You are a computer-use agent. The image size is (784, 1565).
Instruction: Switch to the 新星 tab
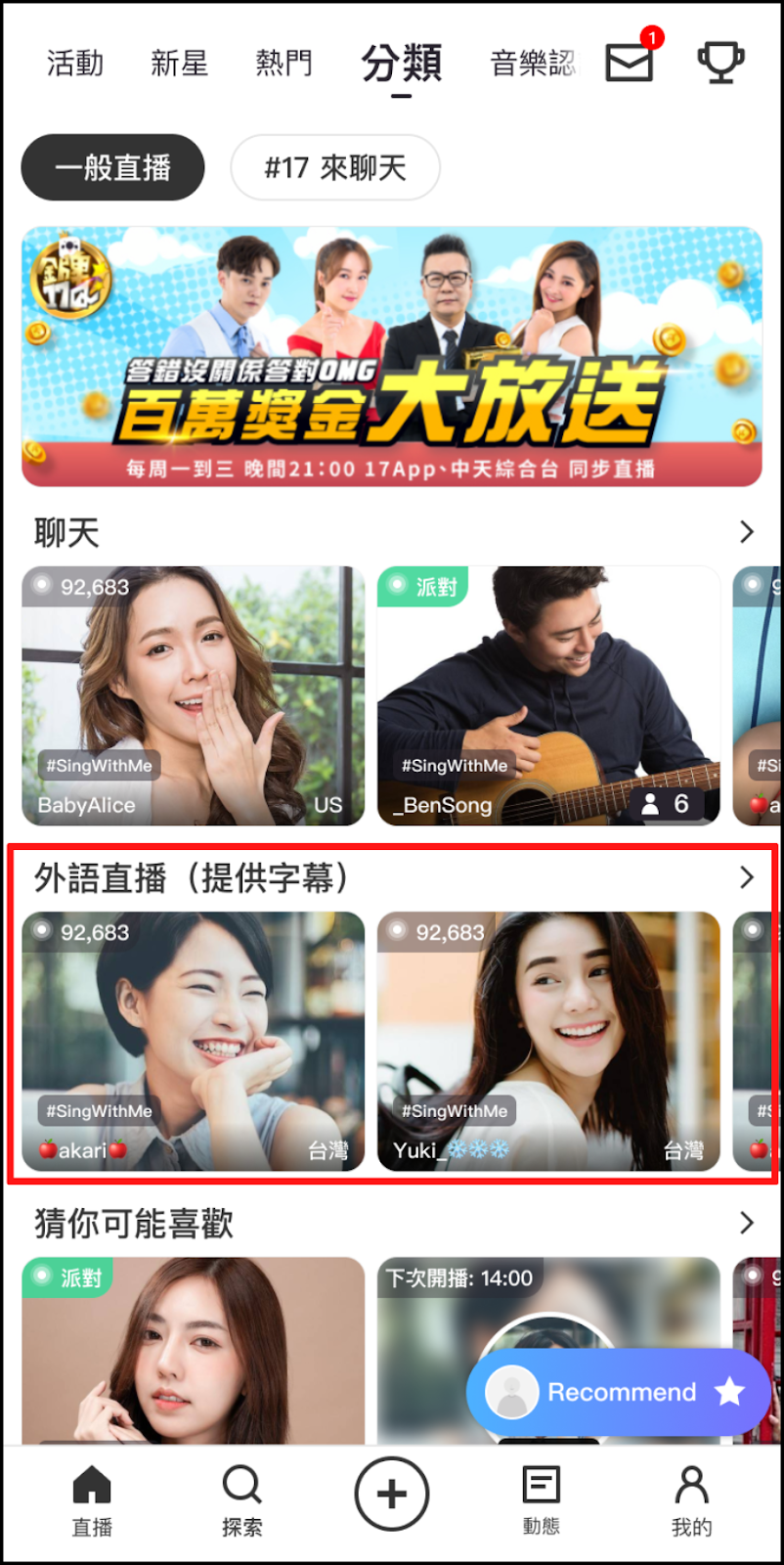click(179, 64)
